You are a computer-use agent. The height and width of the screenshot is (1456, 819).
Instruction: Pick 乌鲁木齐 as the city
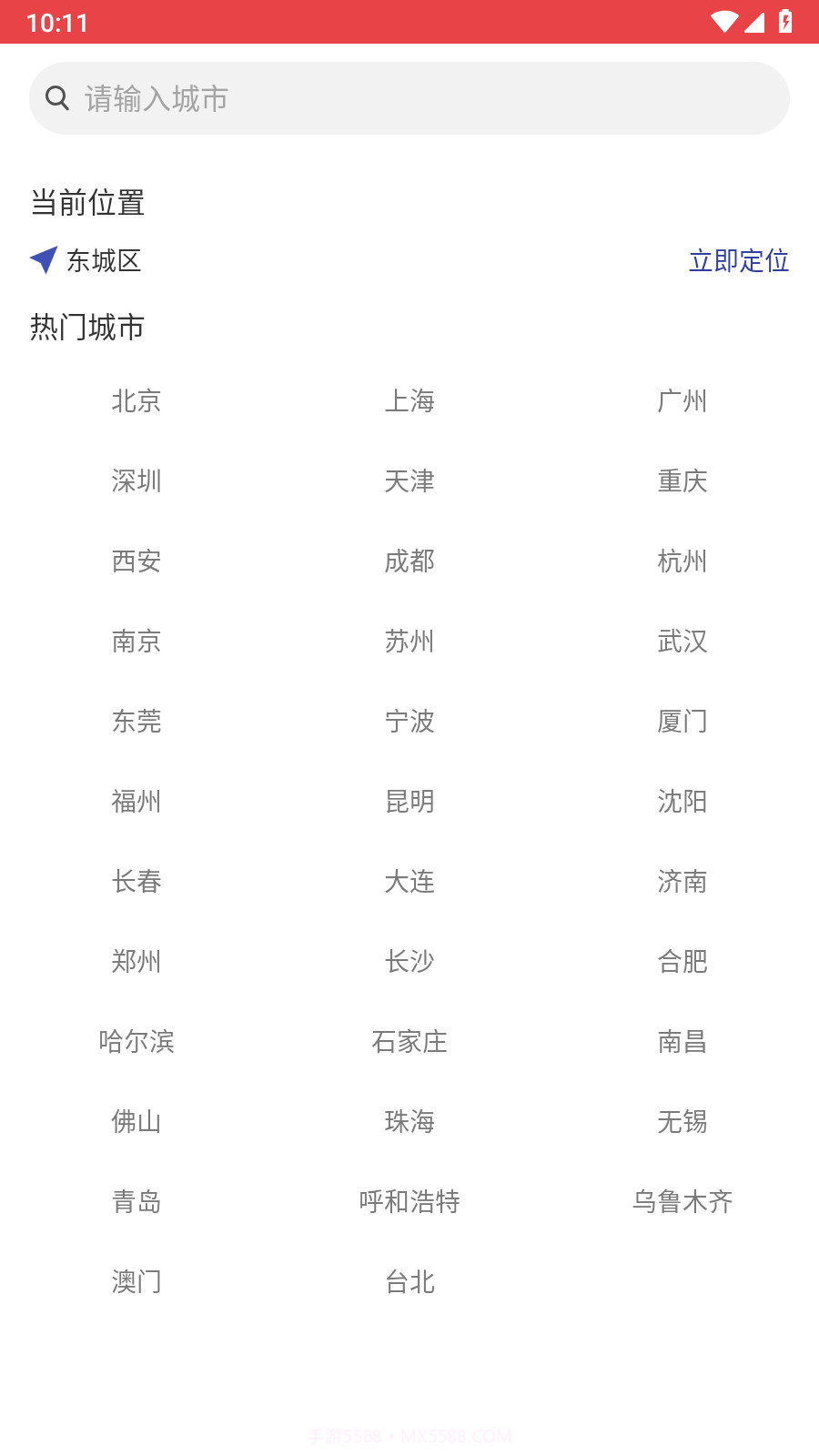point(682,1201)
